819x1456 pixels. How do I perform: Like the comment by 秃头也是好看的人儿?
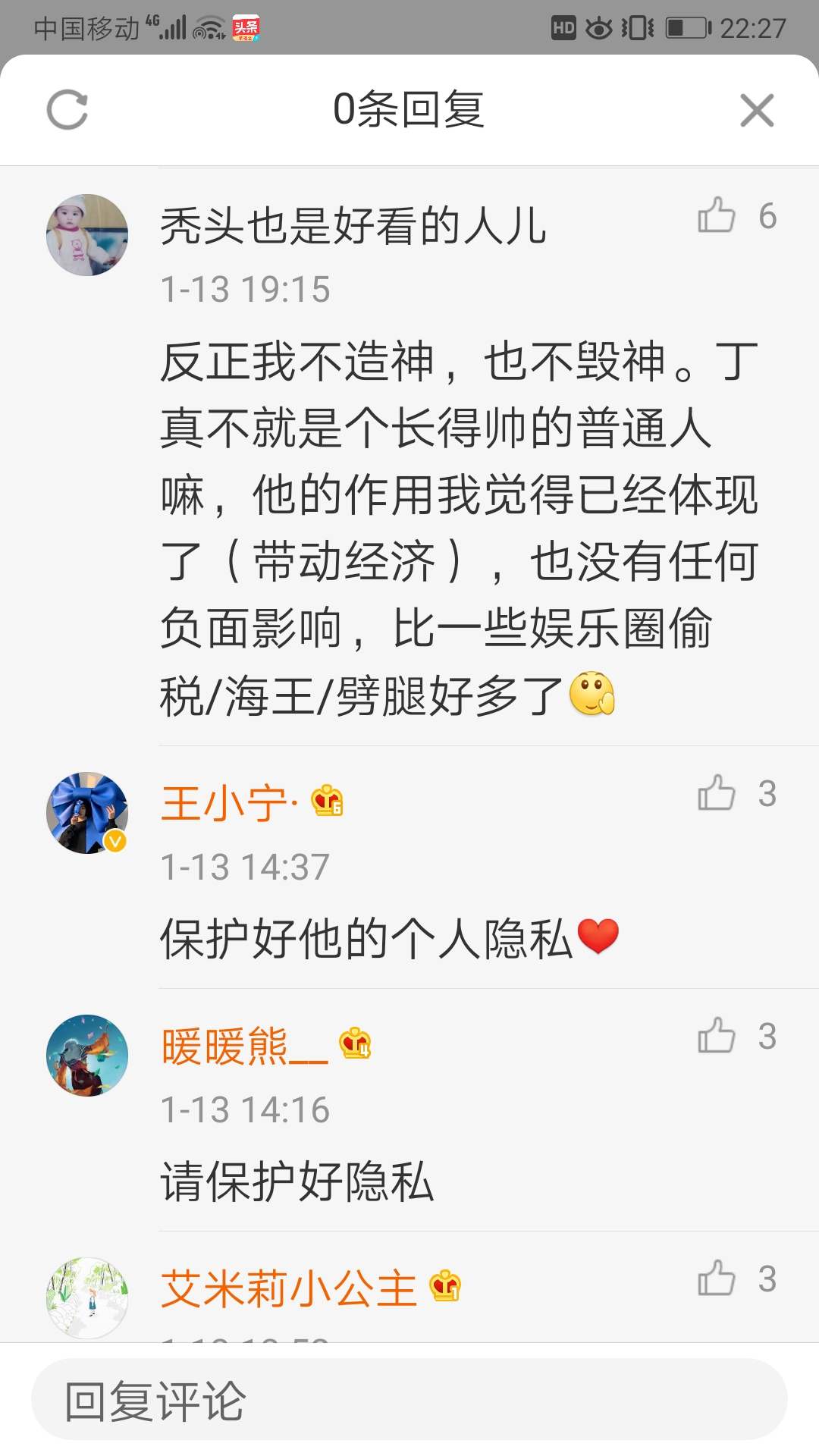tap(717, 215)
